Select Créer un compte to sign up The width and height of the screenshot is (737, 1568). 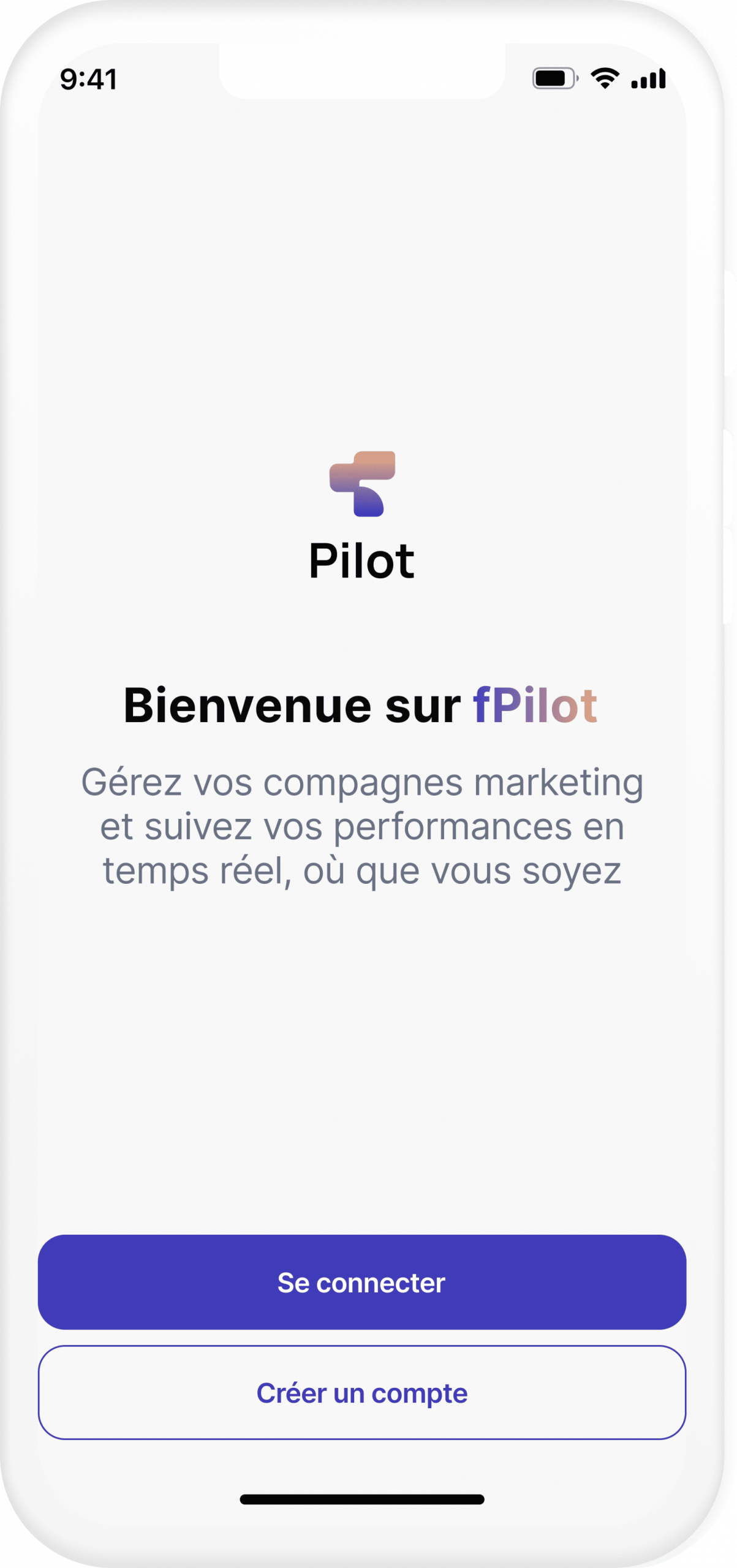(361, 1393)
